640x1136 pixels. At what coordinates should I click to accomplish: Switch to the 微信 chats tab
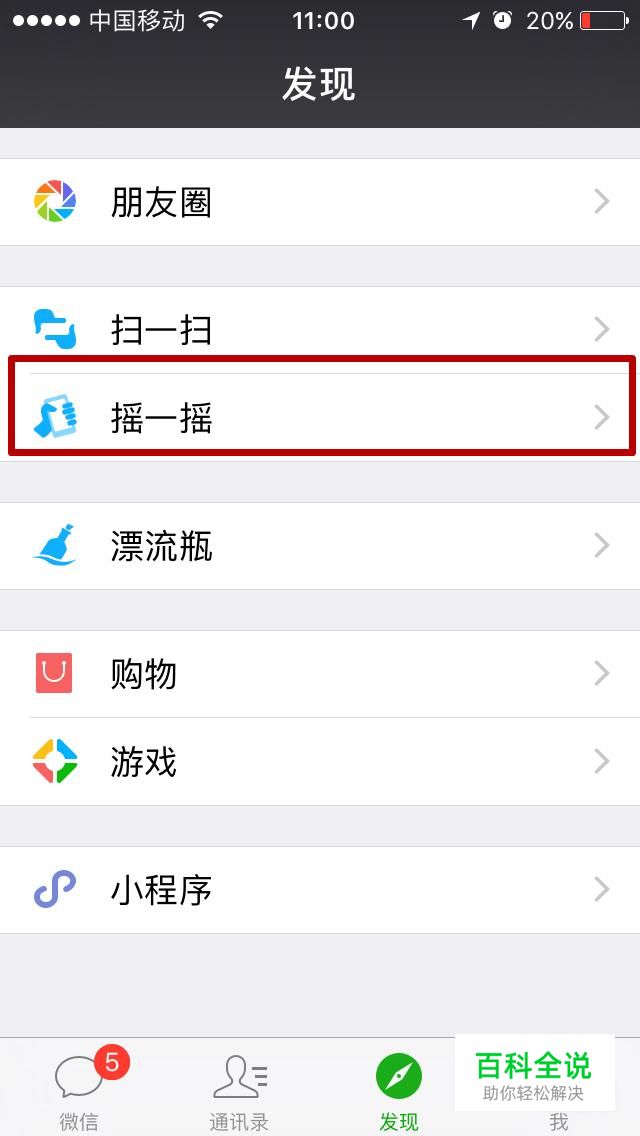point(80,1090)
